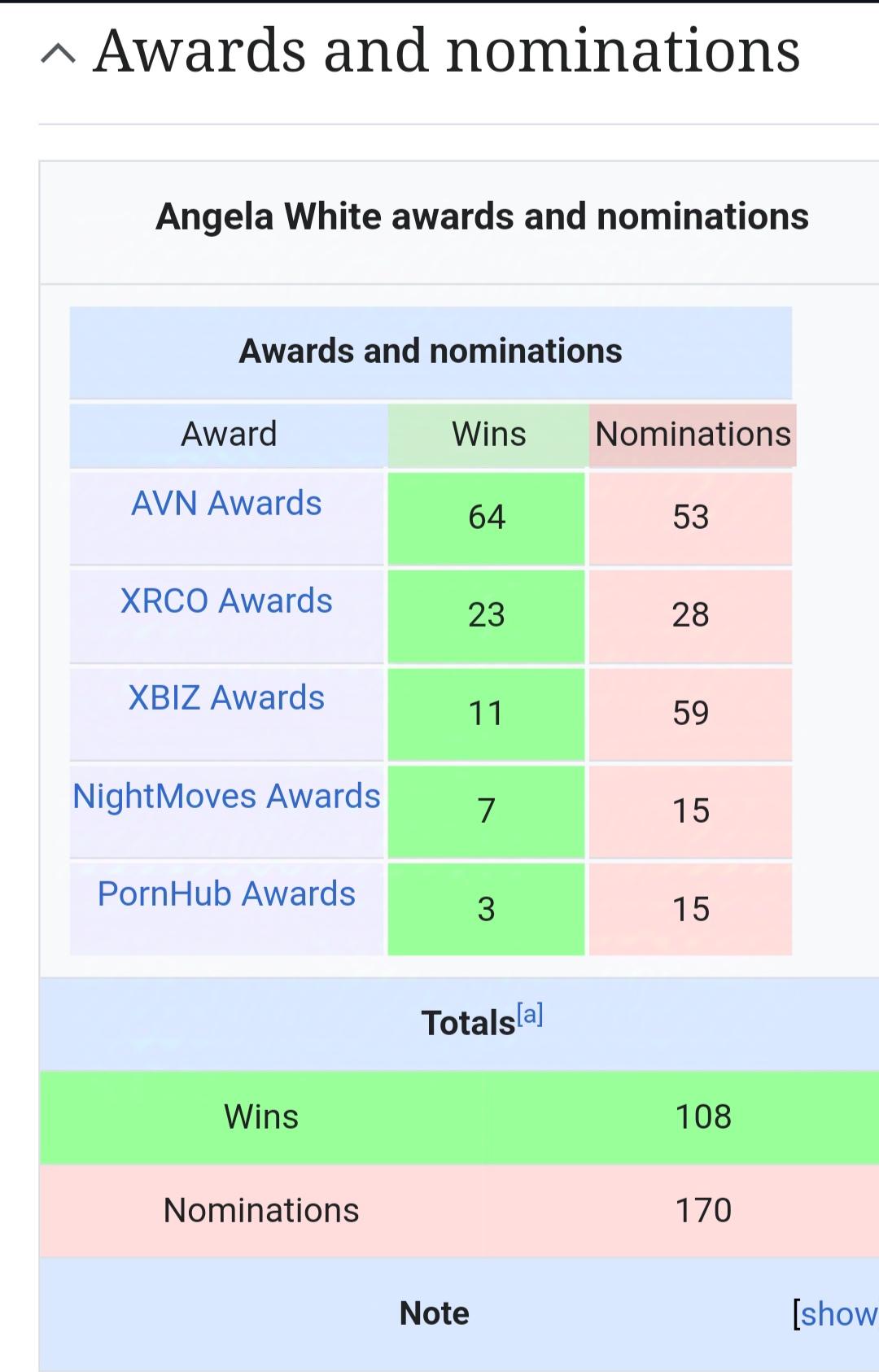Visit the NightMoves Awards page
Image resolution: width=879 pixels, height=1372 pixels.
pos(226,796)
